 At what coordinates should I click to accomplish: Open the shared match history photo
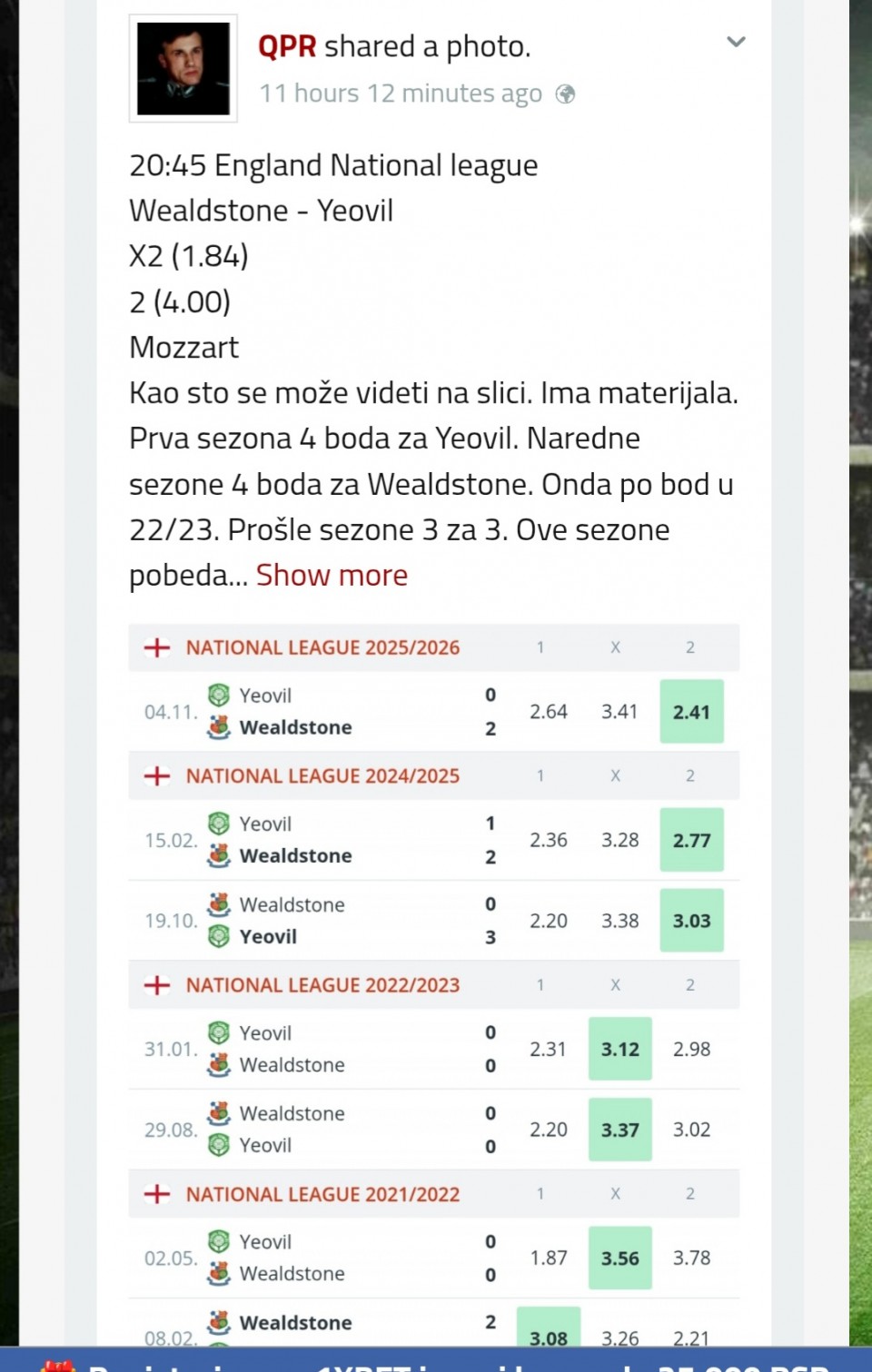click(433, 981)
